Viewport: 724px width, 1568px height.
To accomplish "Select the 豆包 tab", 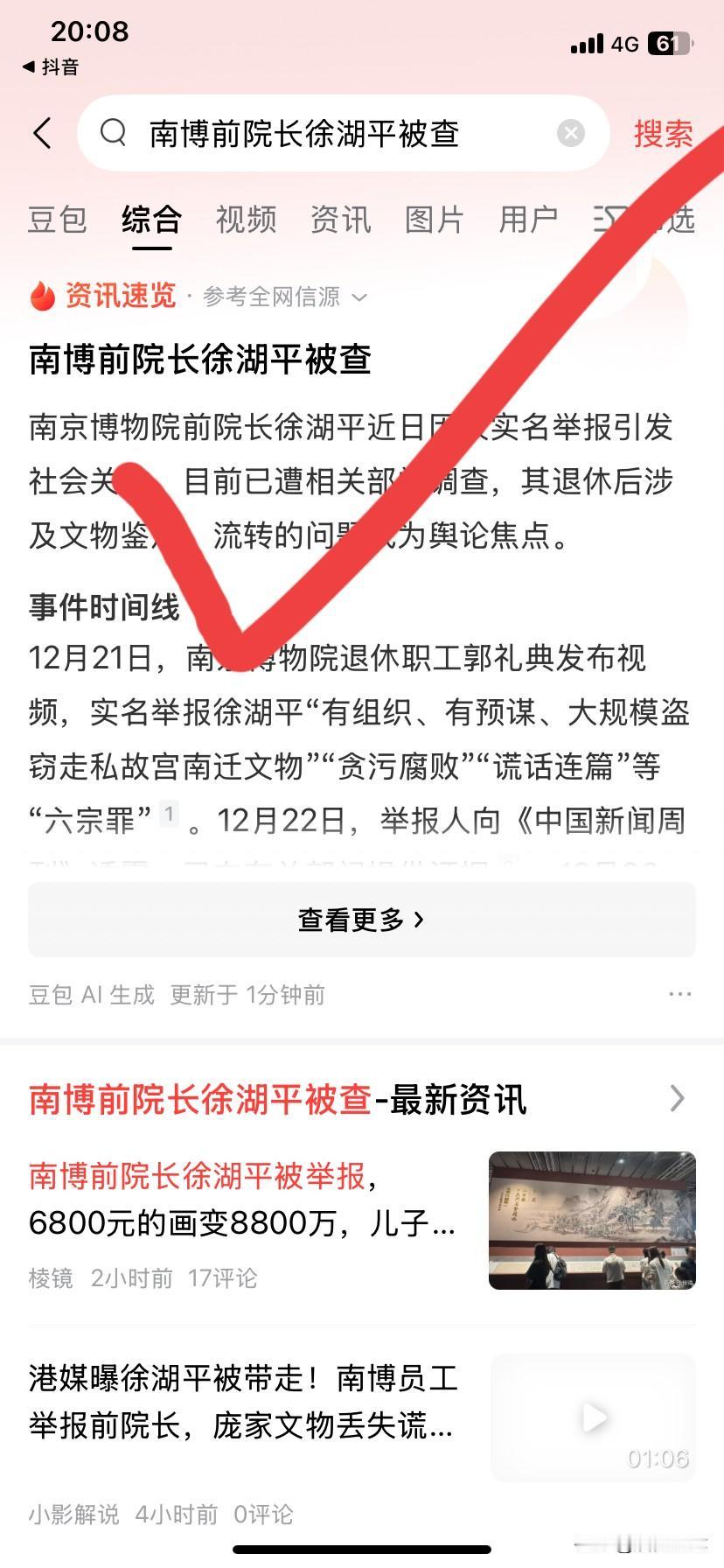I will [57, 220].
